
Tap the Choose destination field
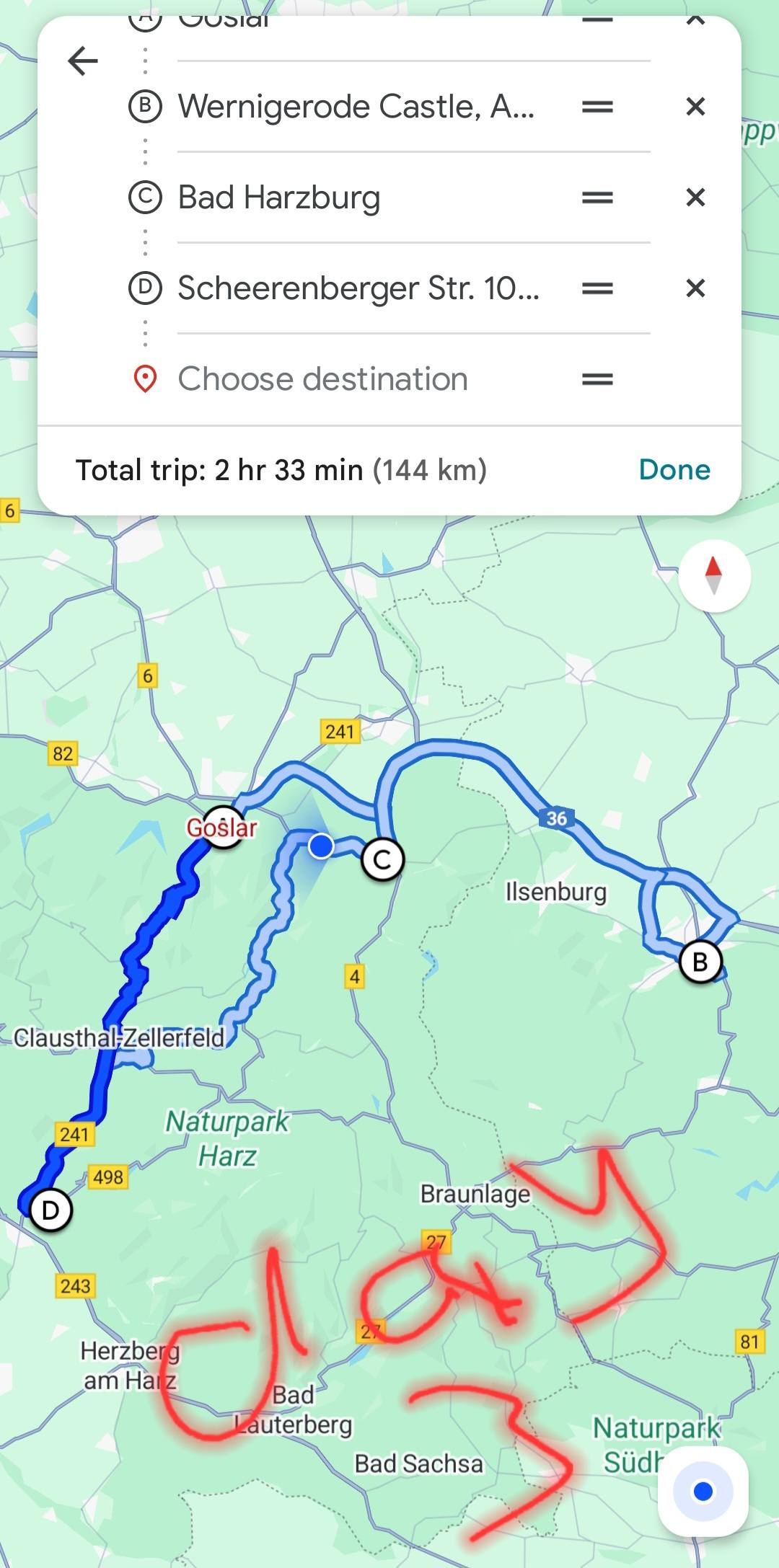click(323, 379)
